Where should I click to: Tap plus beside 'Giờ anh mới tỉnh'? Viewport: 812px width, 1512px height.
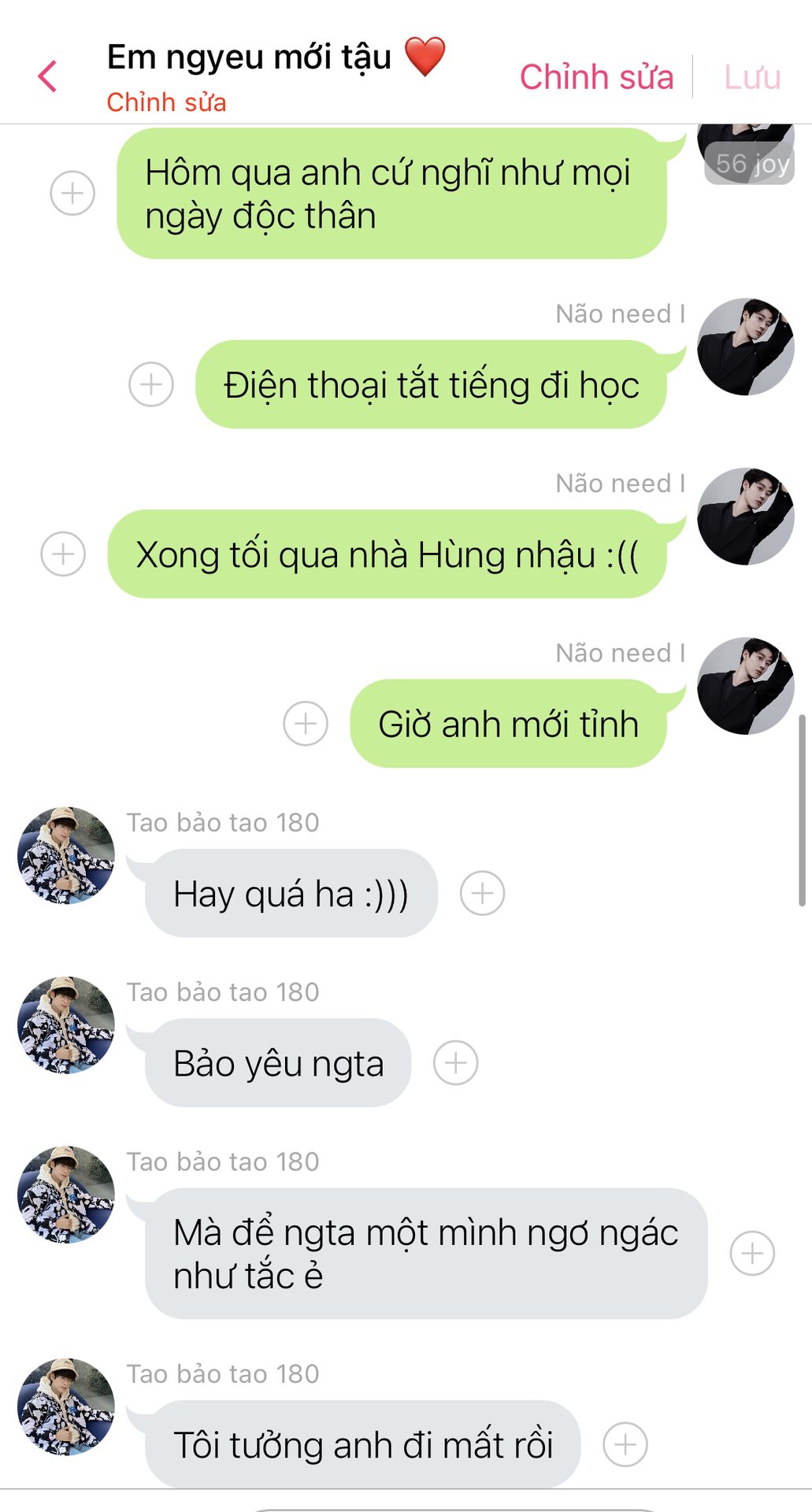tap(306, 723)
